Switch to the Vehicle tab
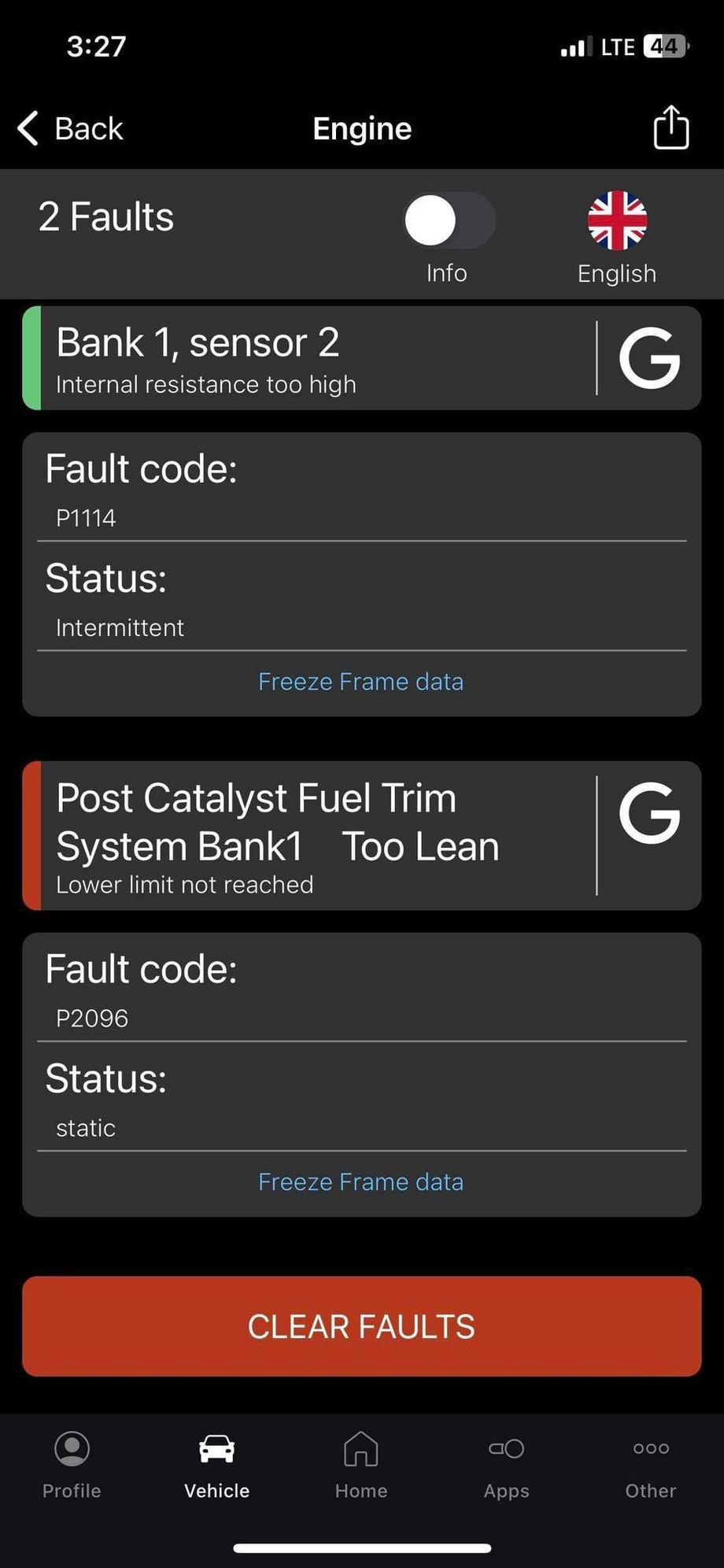Image resolution: width=724 pixels, height=1568 pixels. click(x=216, y=1466)
